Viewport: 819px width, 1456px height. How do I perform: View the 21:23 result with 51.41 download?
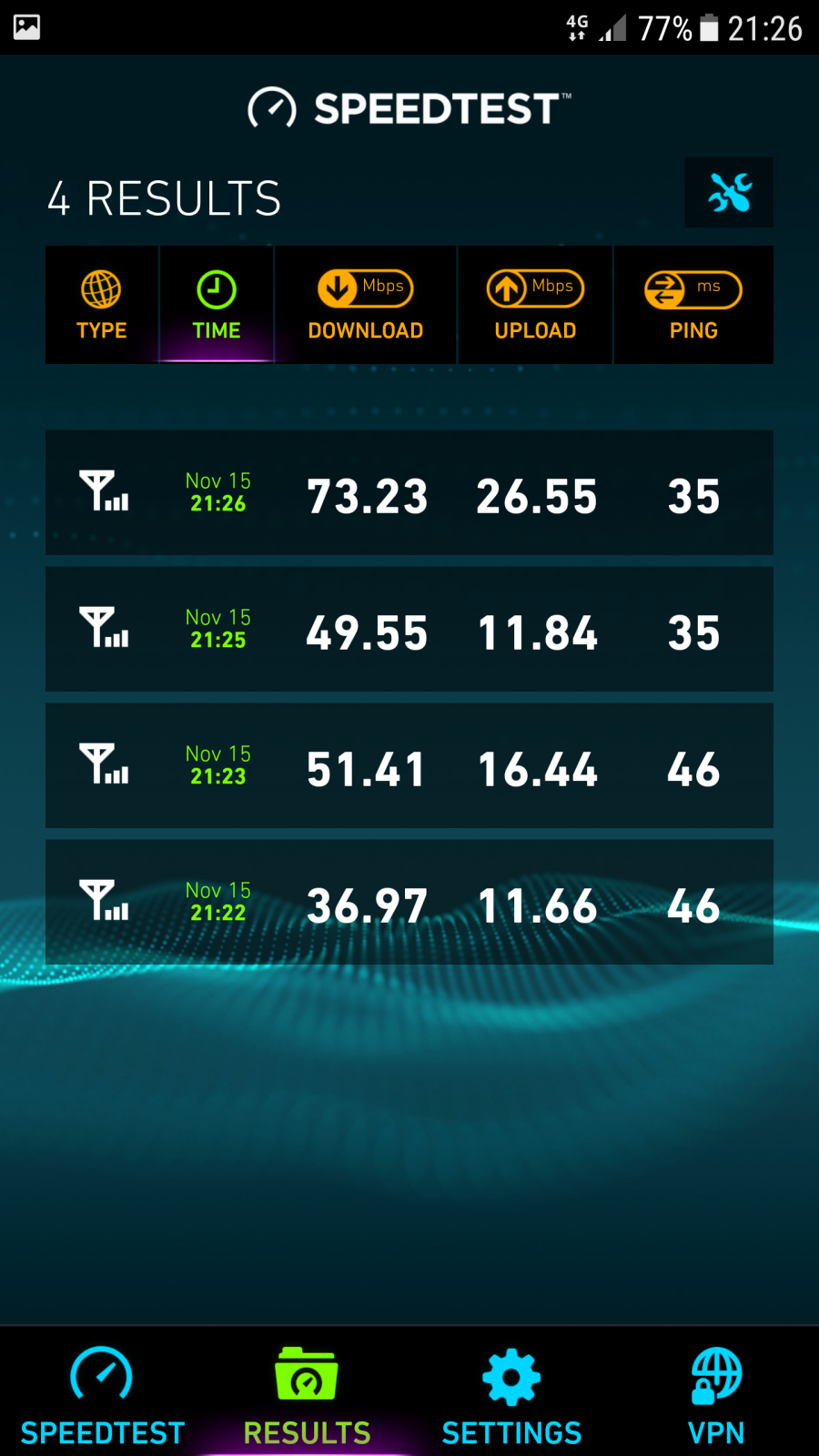tap(409, 766)
